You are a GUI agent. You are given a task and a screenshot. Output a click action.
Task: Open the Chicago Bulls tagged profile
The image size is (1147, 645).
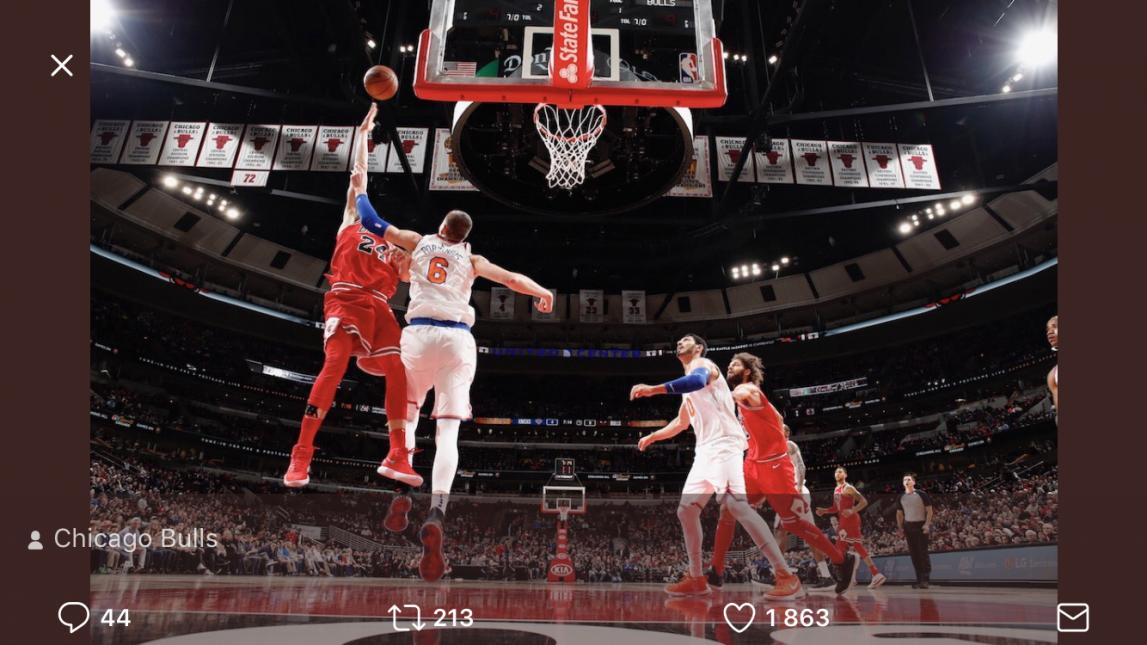(x=123, y=539)
